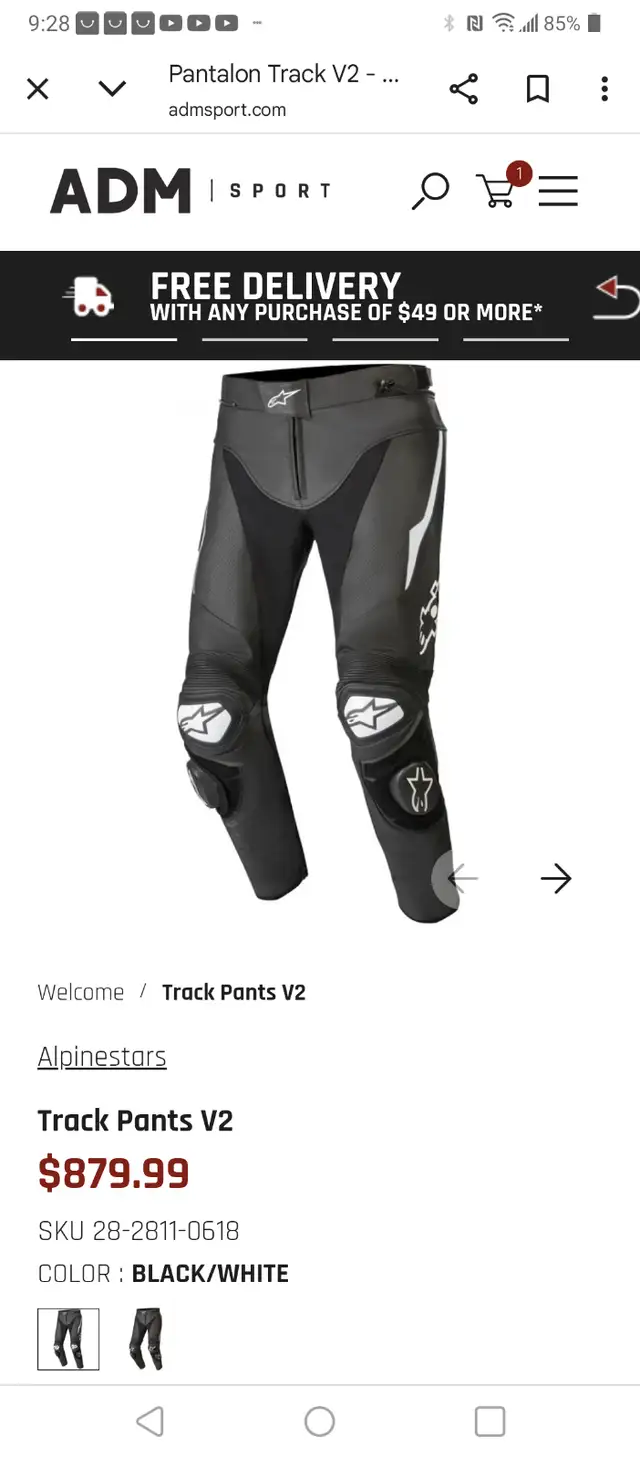Show the next product image
Image resolution: width=640 pixels, height=1459 pixels.
pos(555,879)
